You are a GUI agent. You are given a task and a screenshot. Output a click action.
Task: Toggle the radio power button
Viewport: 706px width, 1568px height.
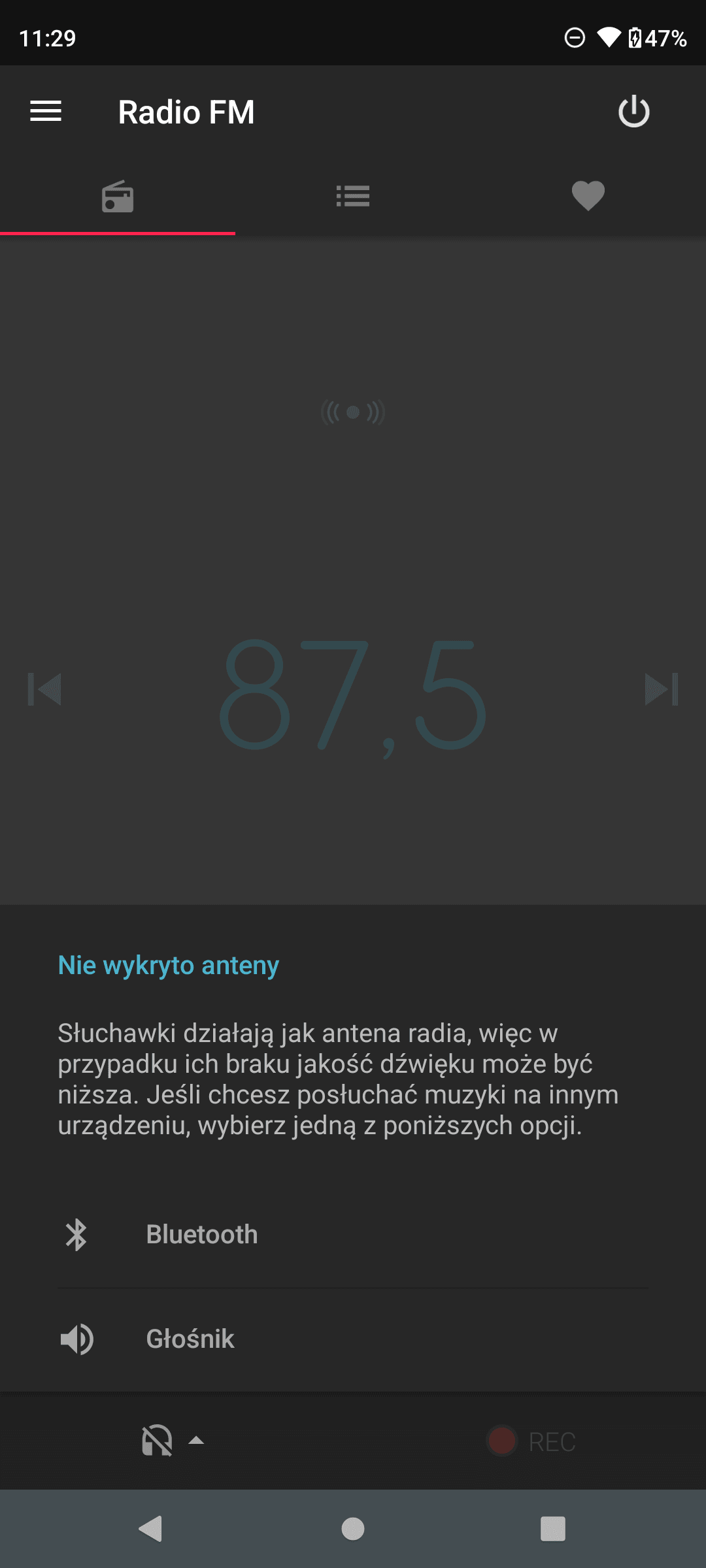tap(633, 112)
